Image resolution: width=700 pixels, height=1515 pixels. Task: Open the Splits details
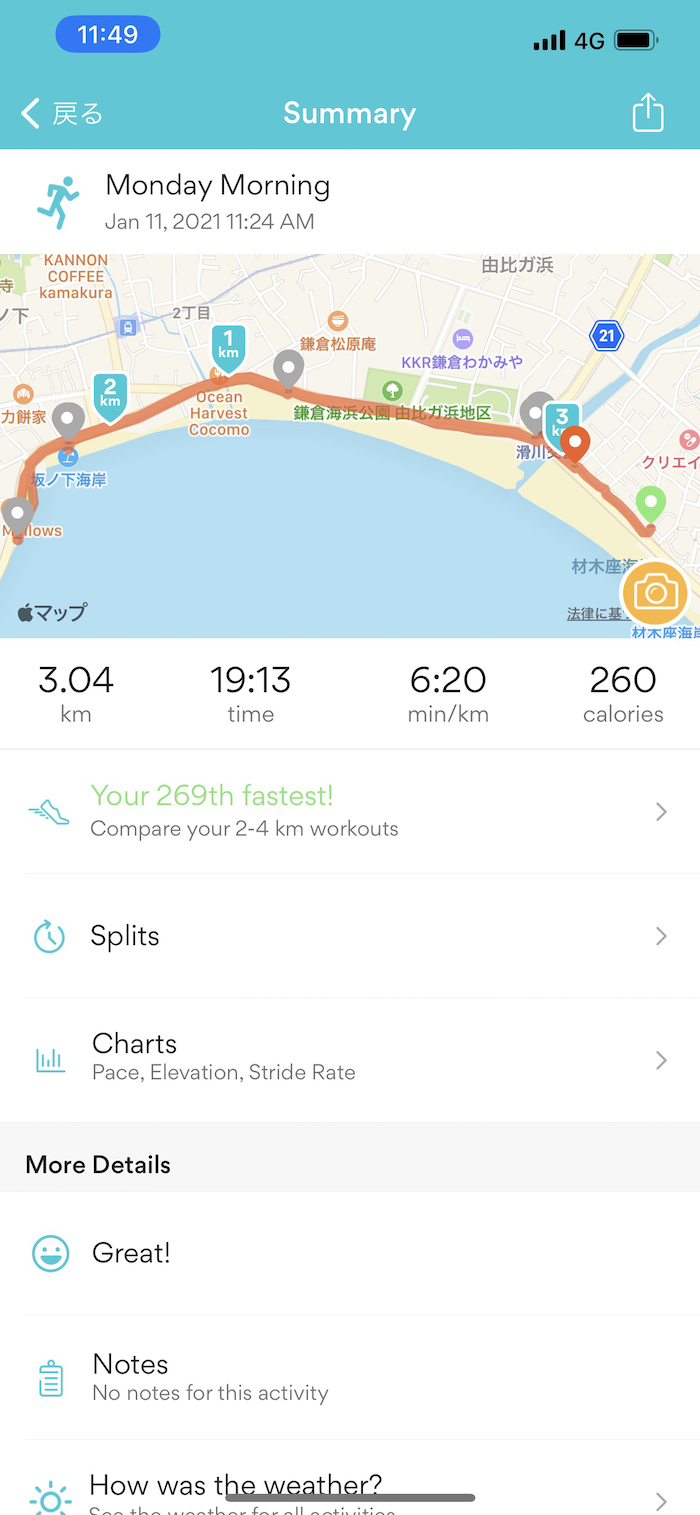(349, 936)
